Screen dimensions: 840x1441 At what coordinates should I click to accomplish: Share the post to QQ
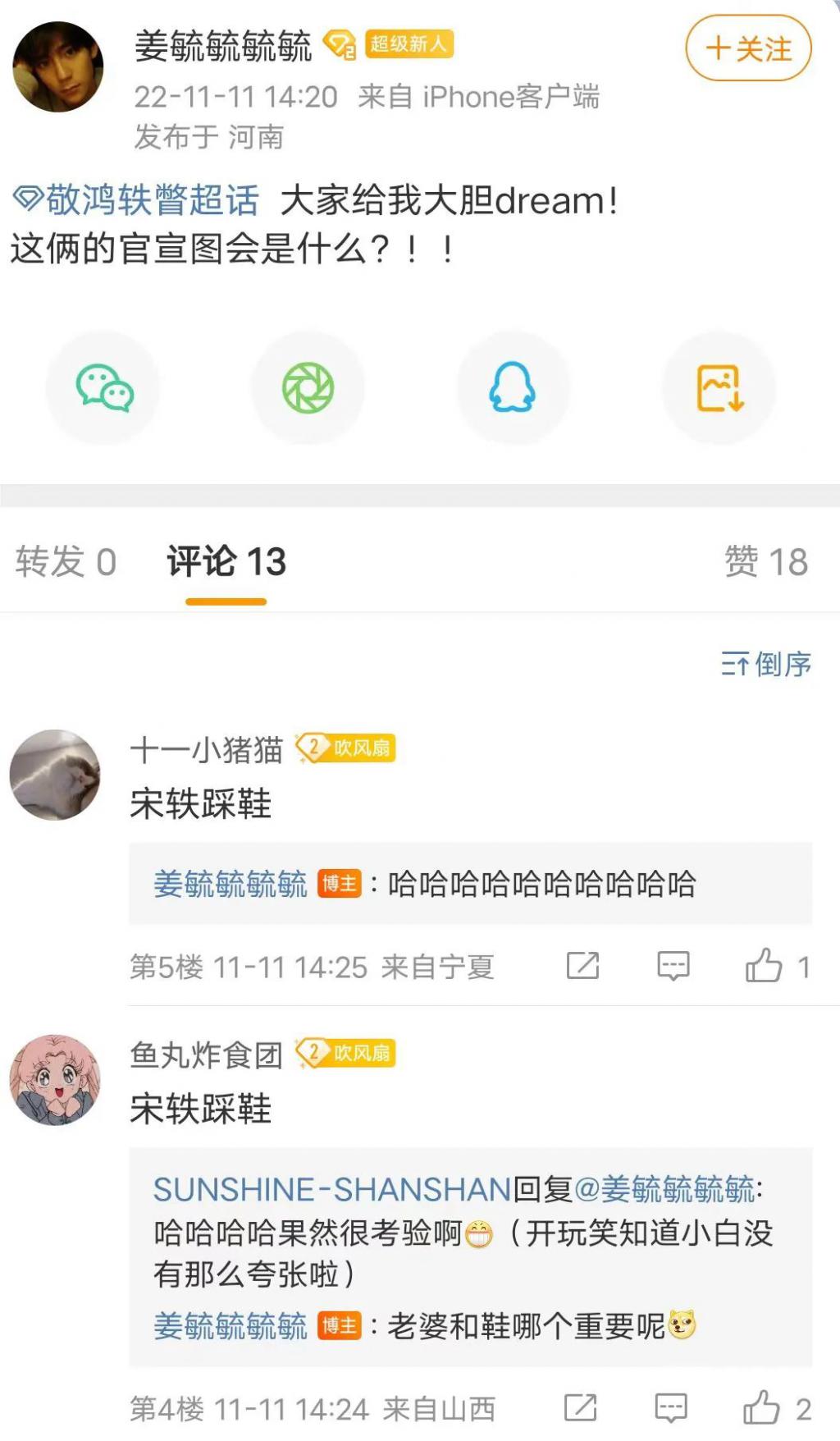[x=513, y=388]
